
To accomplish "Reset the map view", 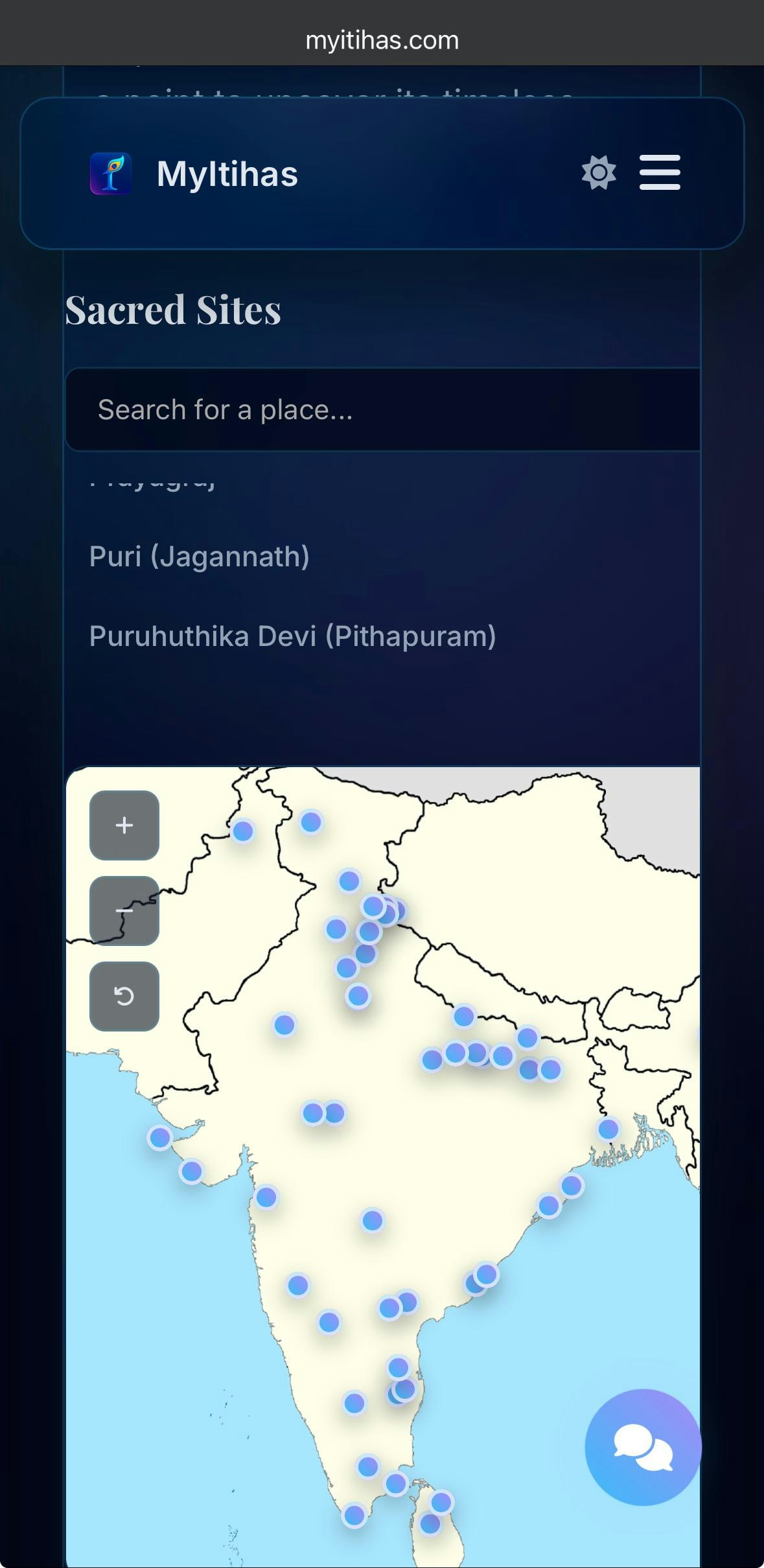I will (124, 996).
